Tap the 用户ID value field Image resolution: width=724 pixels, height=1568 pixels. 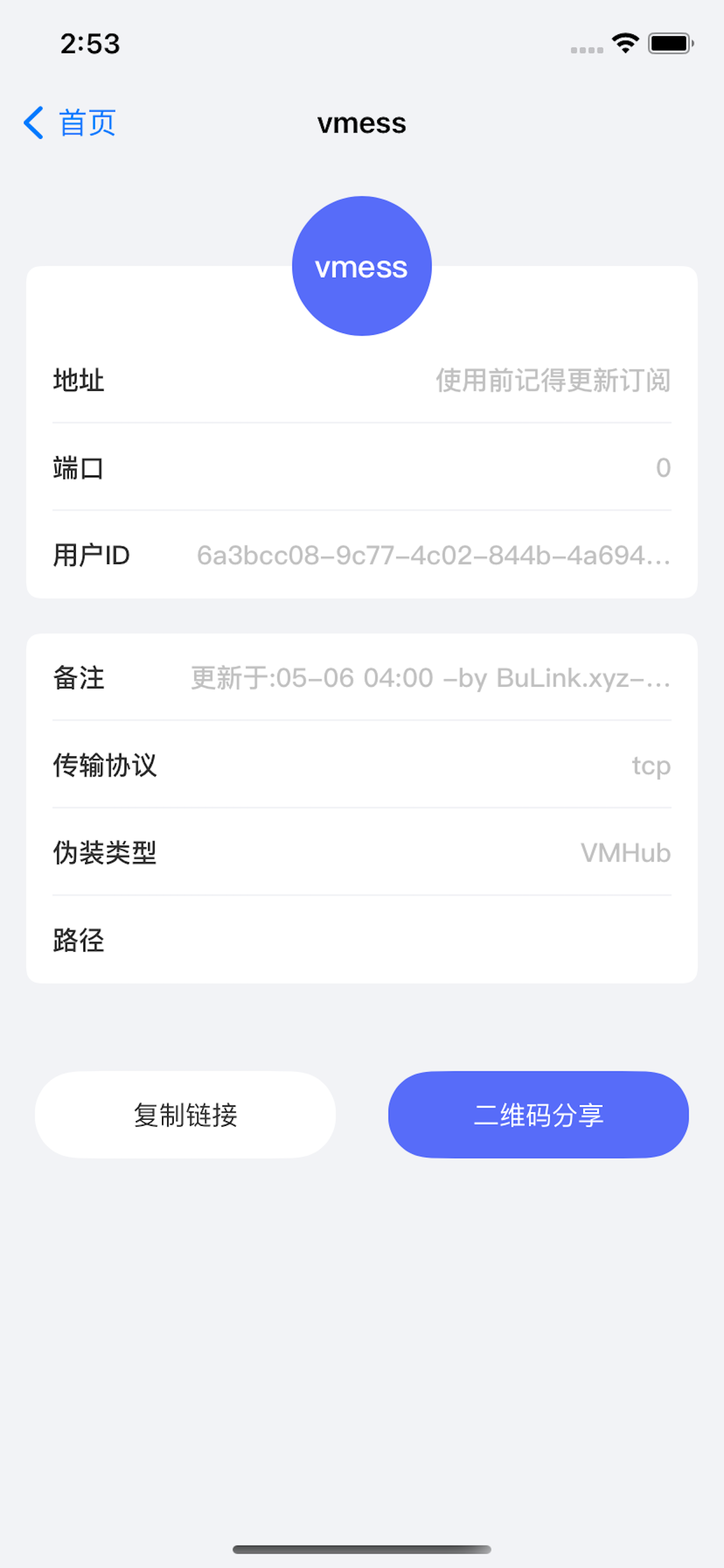pos(433,555)
